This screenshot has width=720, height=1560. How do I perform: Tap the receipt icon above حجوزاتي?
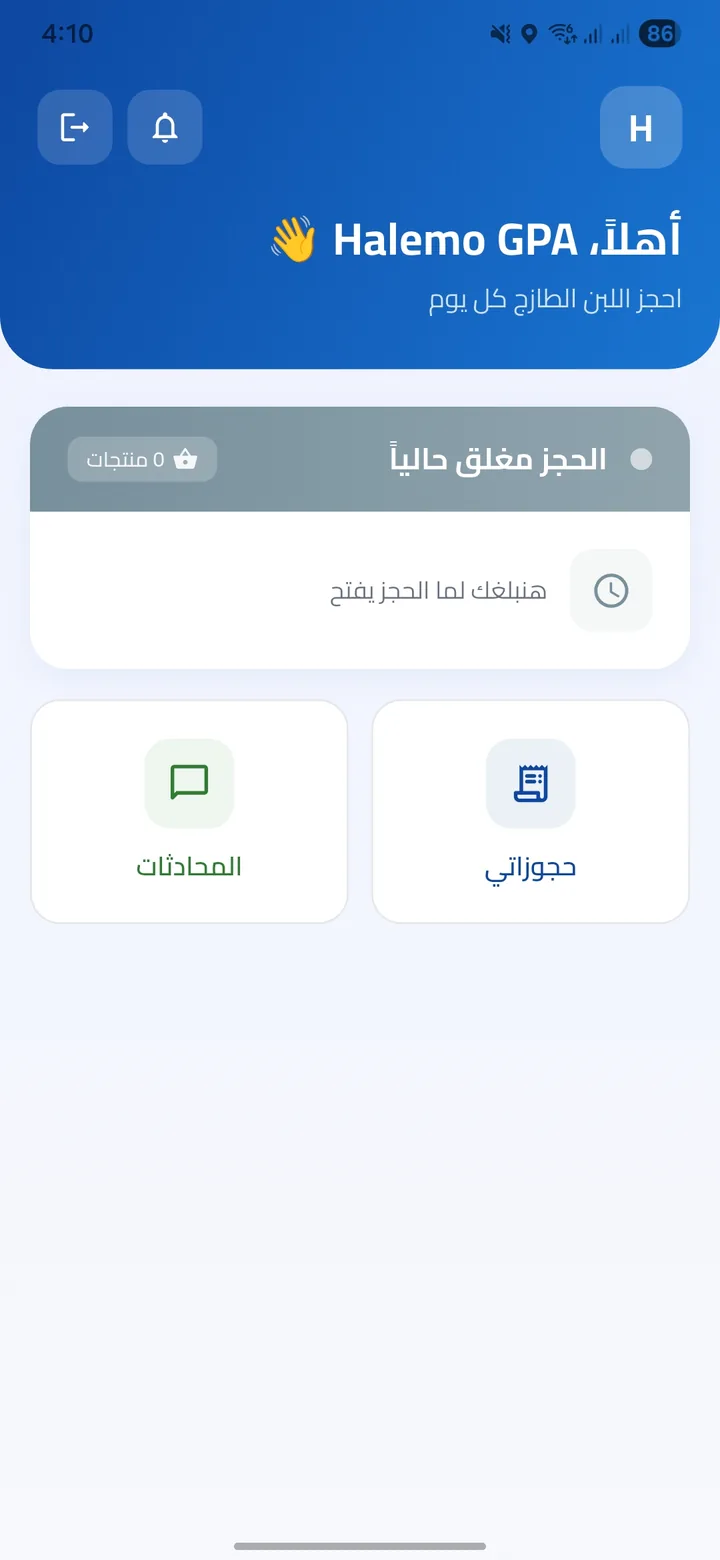530,783
